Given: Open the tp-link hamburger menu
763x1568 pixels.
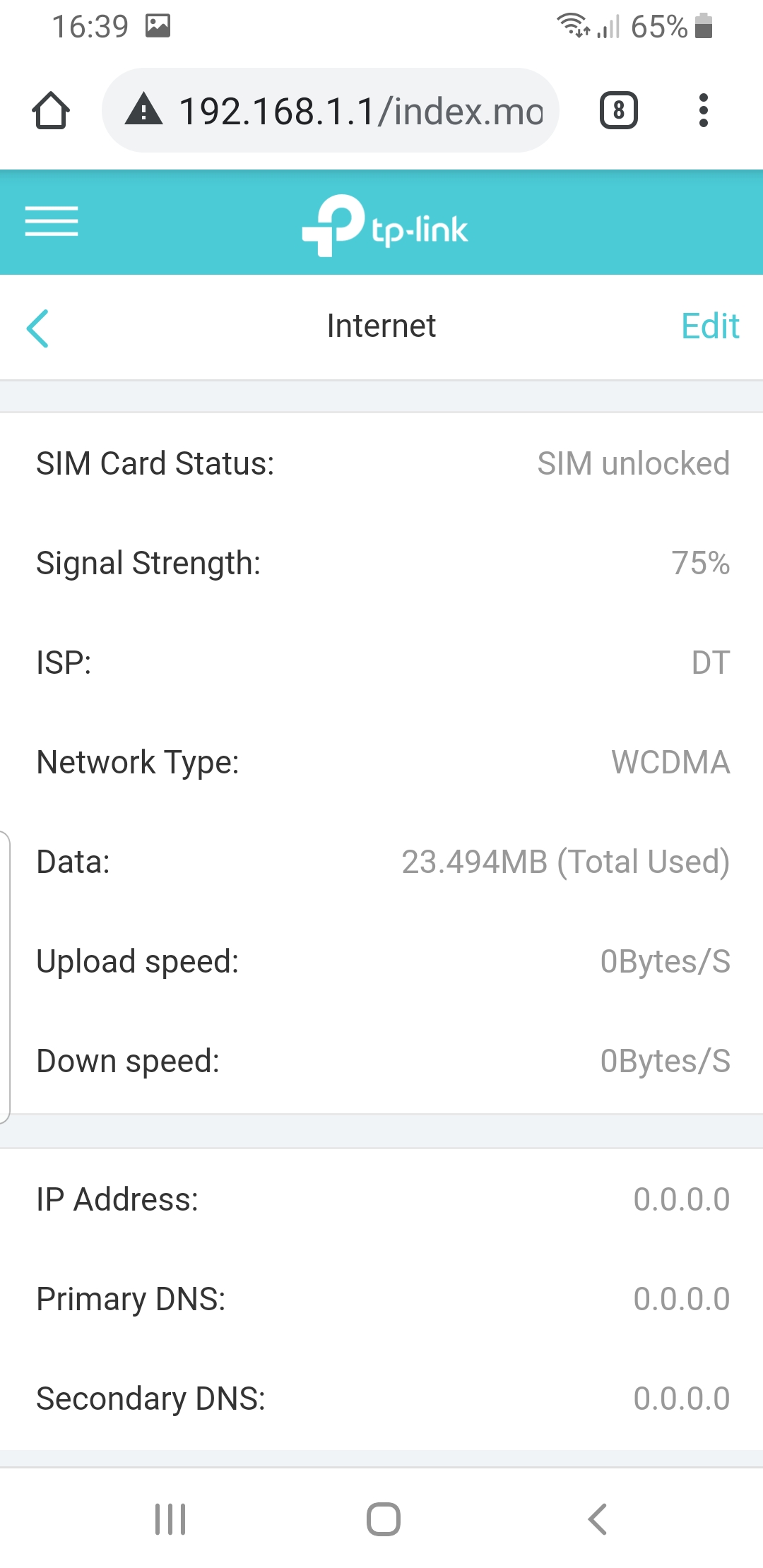Looking at the screenshot, I should point(52,222).
